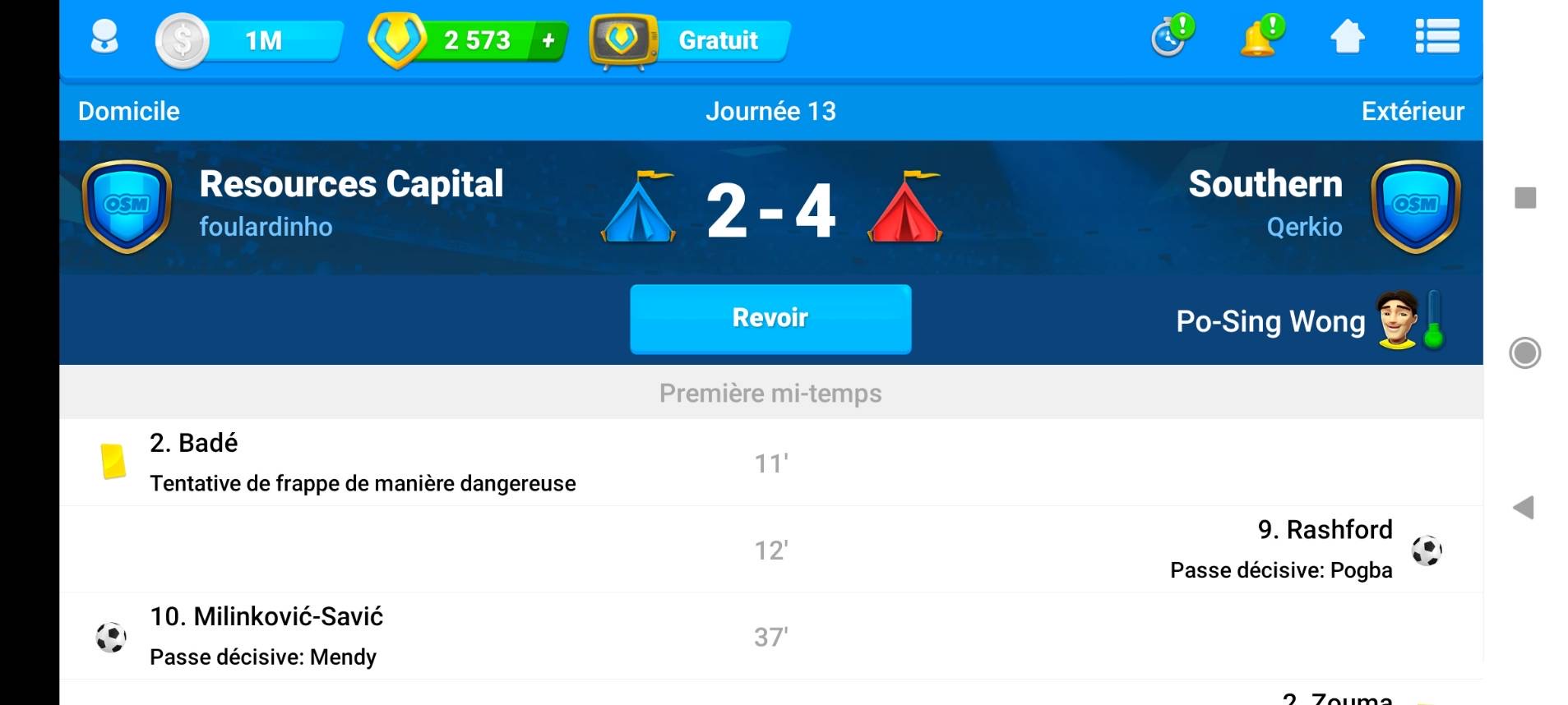Viewport: 1568px width, 705px height.
Task: Open Resources Capital team details
Action: (x=351, y=185)
